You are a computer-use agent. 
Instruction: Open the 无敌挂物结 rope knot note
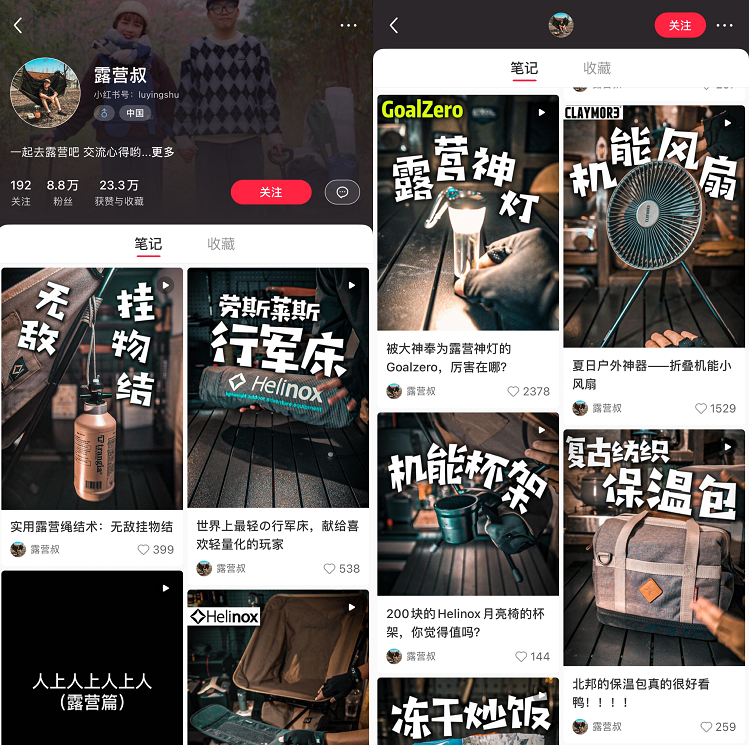tap(92, 388)
